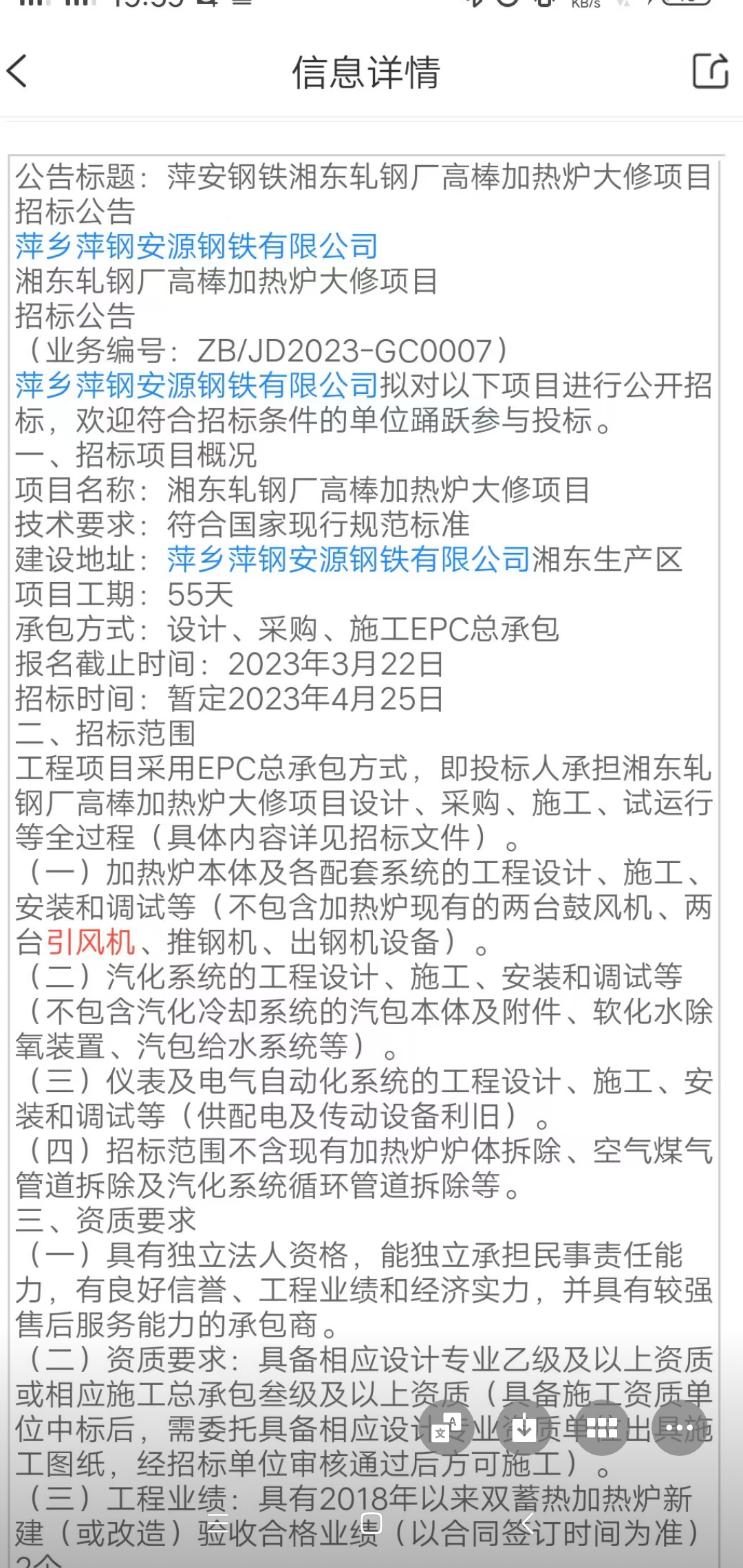Open the company link in 建设地址 line
The image size is (743, 1568).
click(x=349, y=559)
